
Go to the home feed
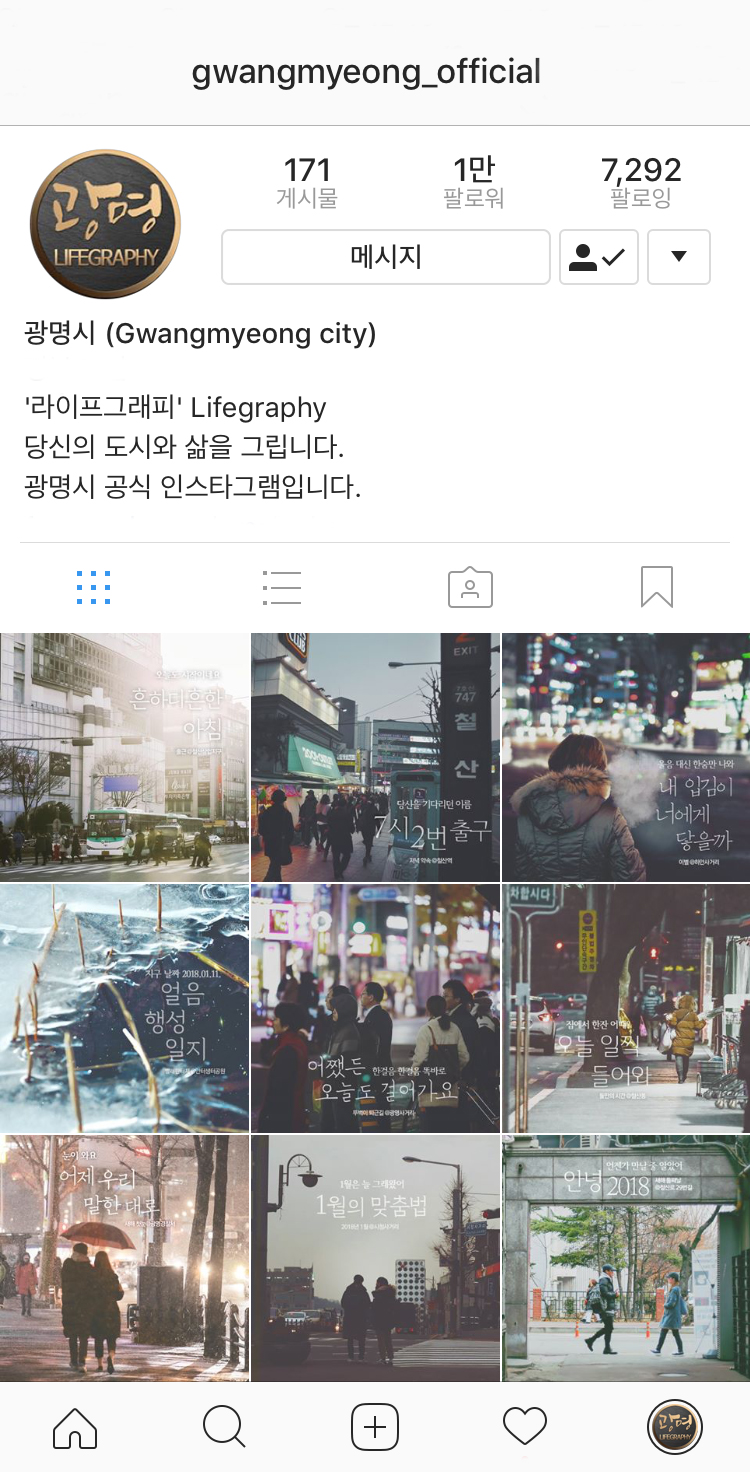coord(75,1427)
